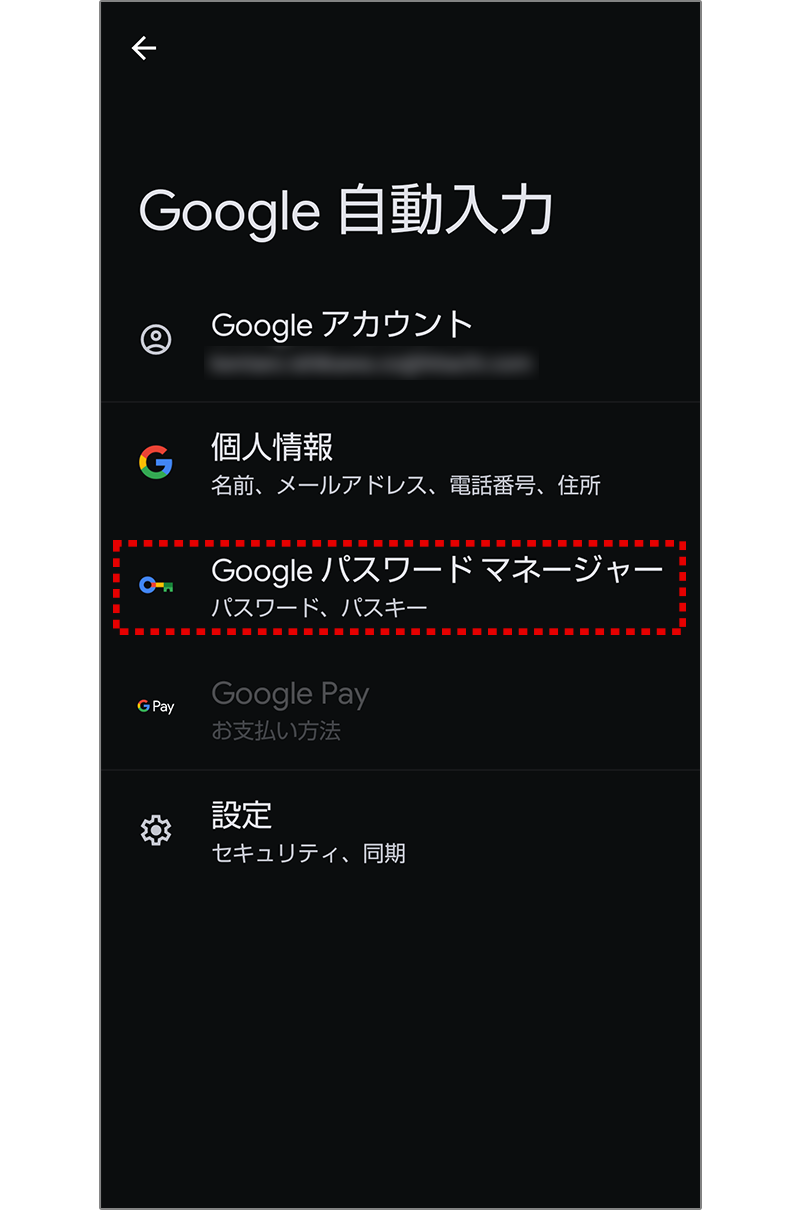Open Google パスワード マネージャー

click(400, 587)
